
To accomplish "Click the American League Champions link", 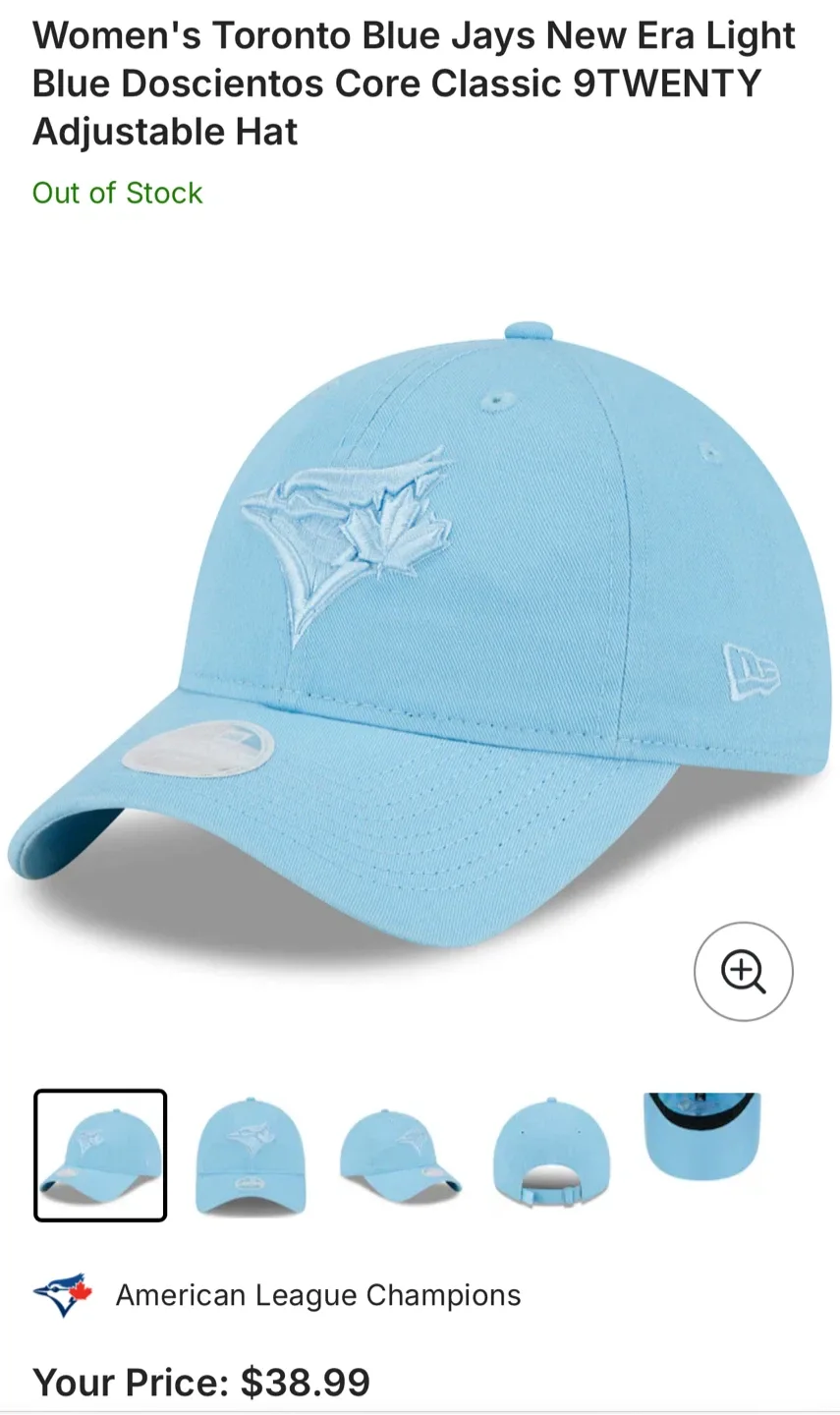I will [318, 1294].
